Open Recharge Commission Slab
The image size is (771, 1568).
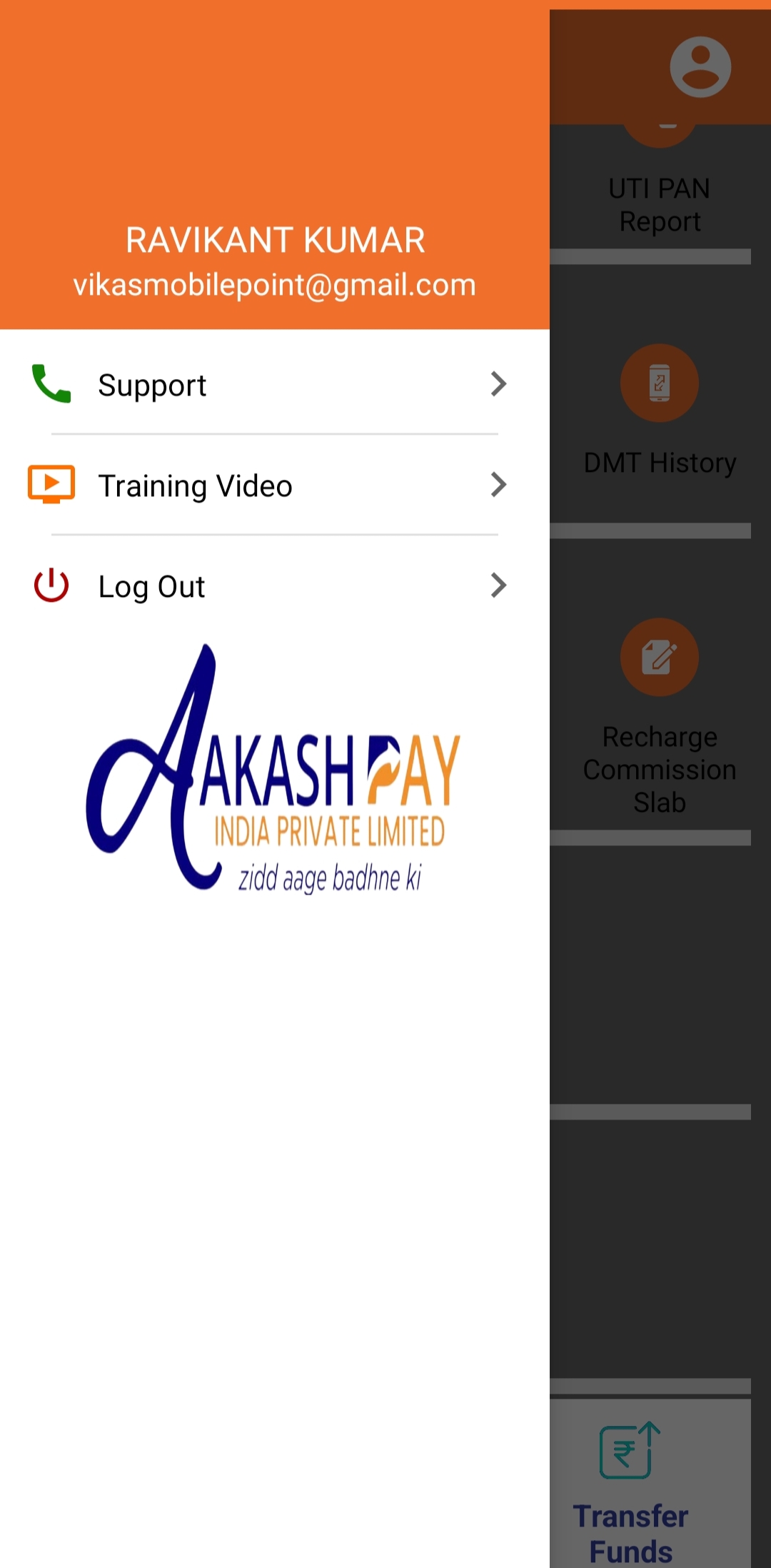tap(659, 714)
